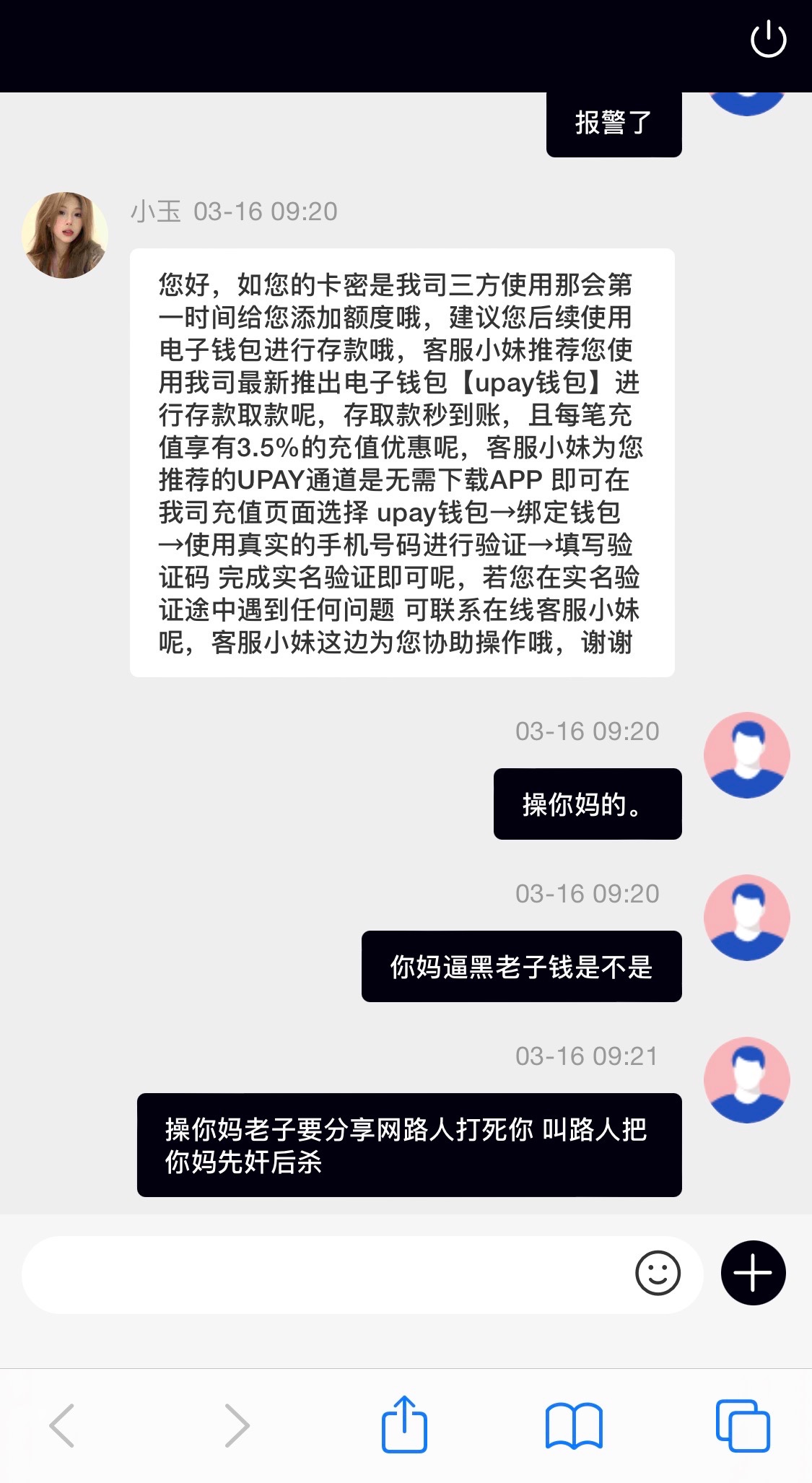Tap your avatar beside the 操你妈的 message
The image size is (812, 1483).
click(746, 754)
